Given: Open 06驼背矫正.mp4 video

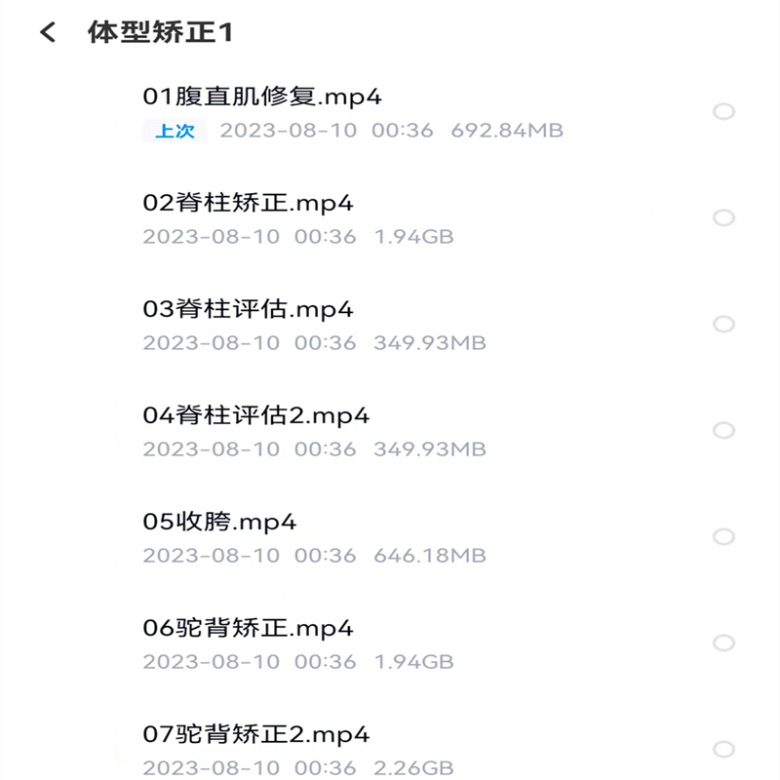Looking at the screenshot, I should [x=248, y=628].
